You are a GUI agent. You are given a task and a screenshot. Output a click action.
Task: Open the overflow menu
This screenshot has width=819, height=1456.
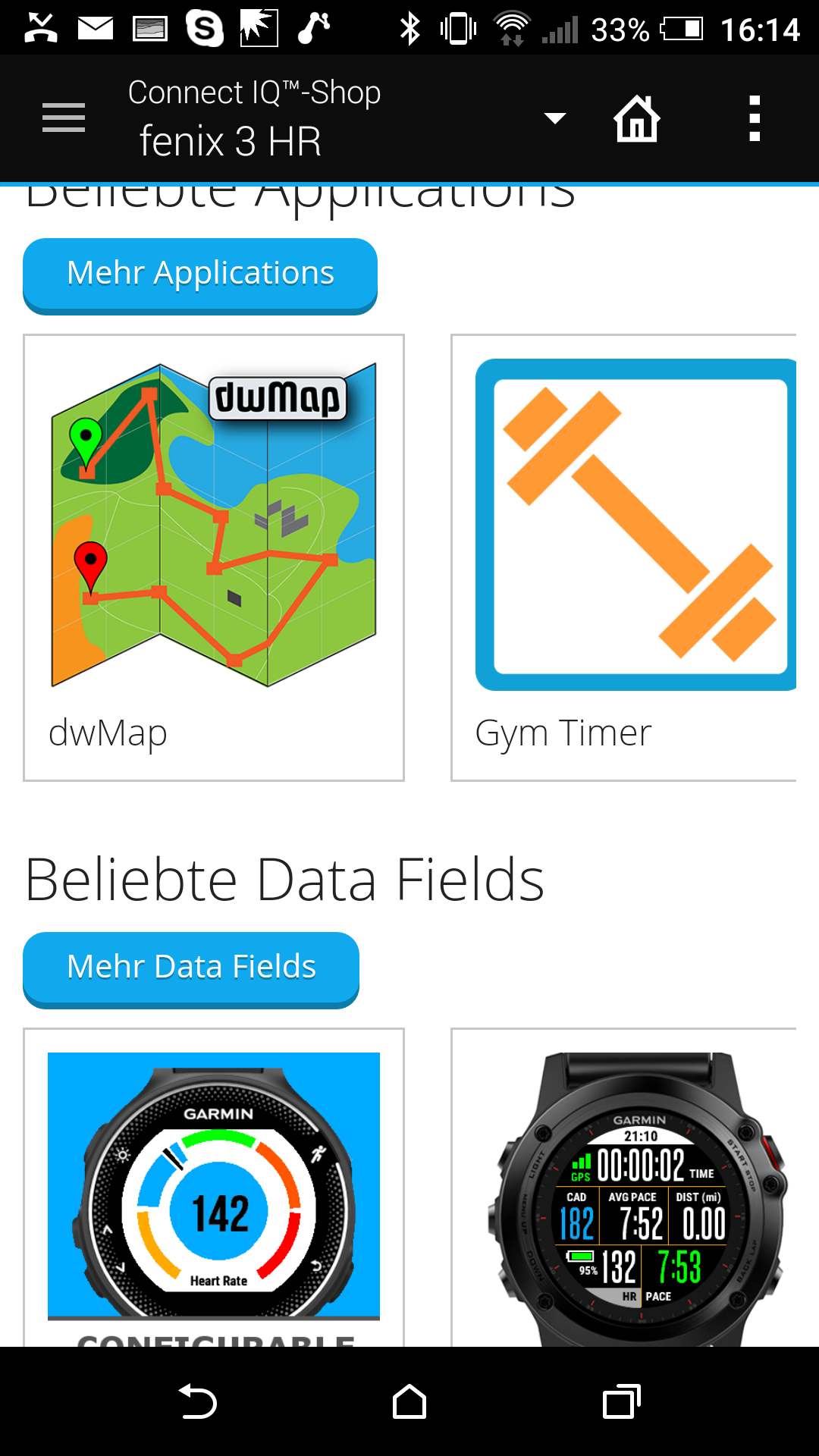click(754, 118)
